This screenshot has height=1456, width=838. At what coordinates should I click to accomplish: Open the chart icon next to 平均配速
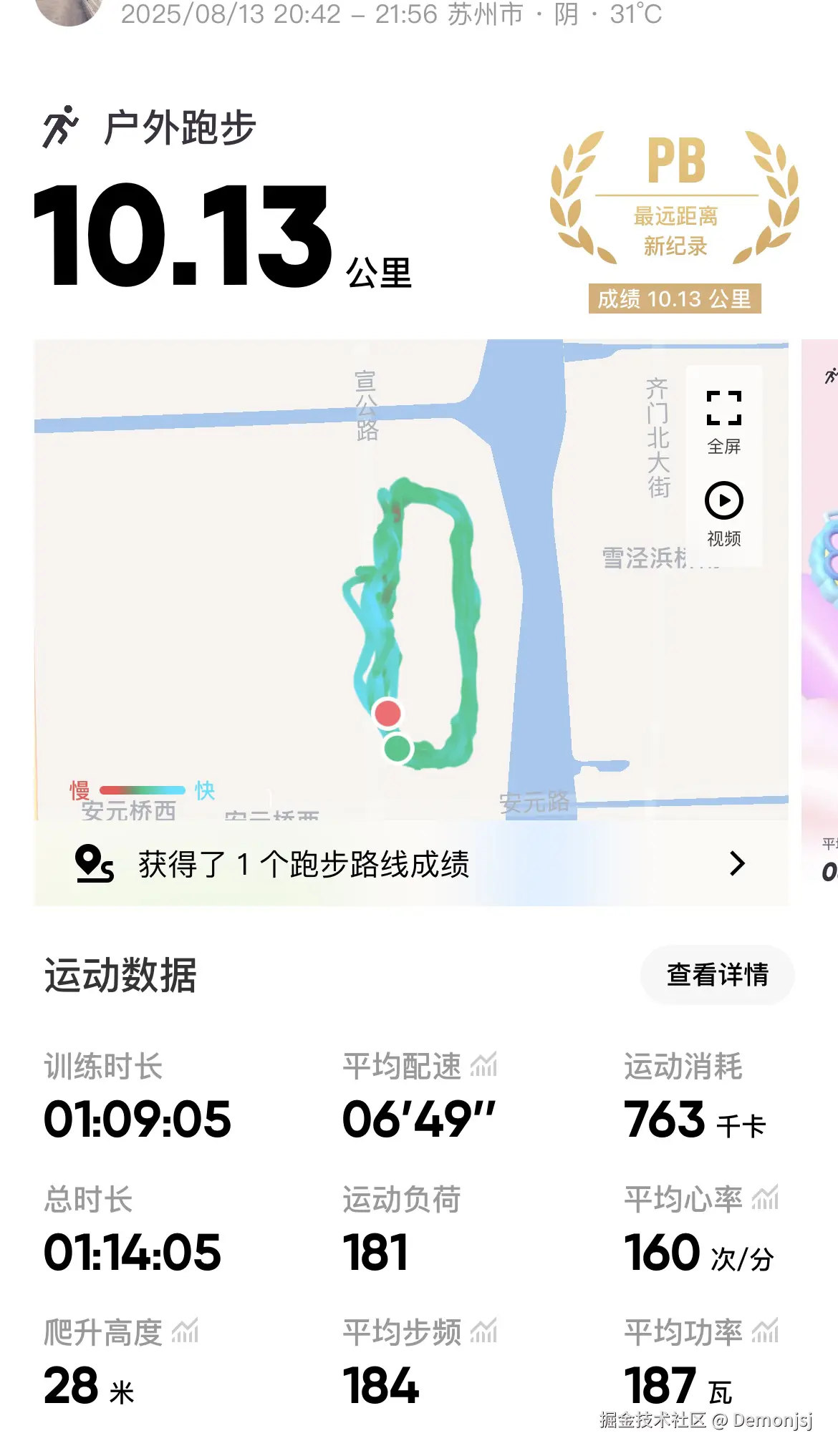pyautogui.click(x=484, y=1066)
